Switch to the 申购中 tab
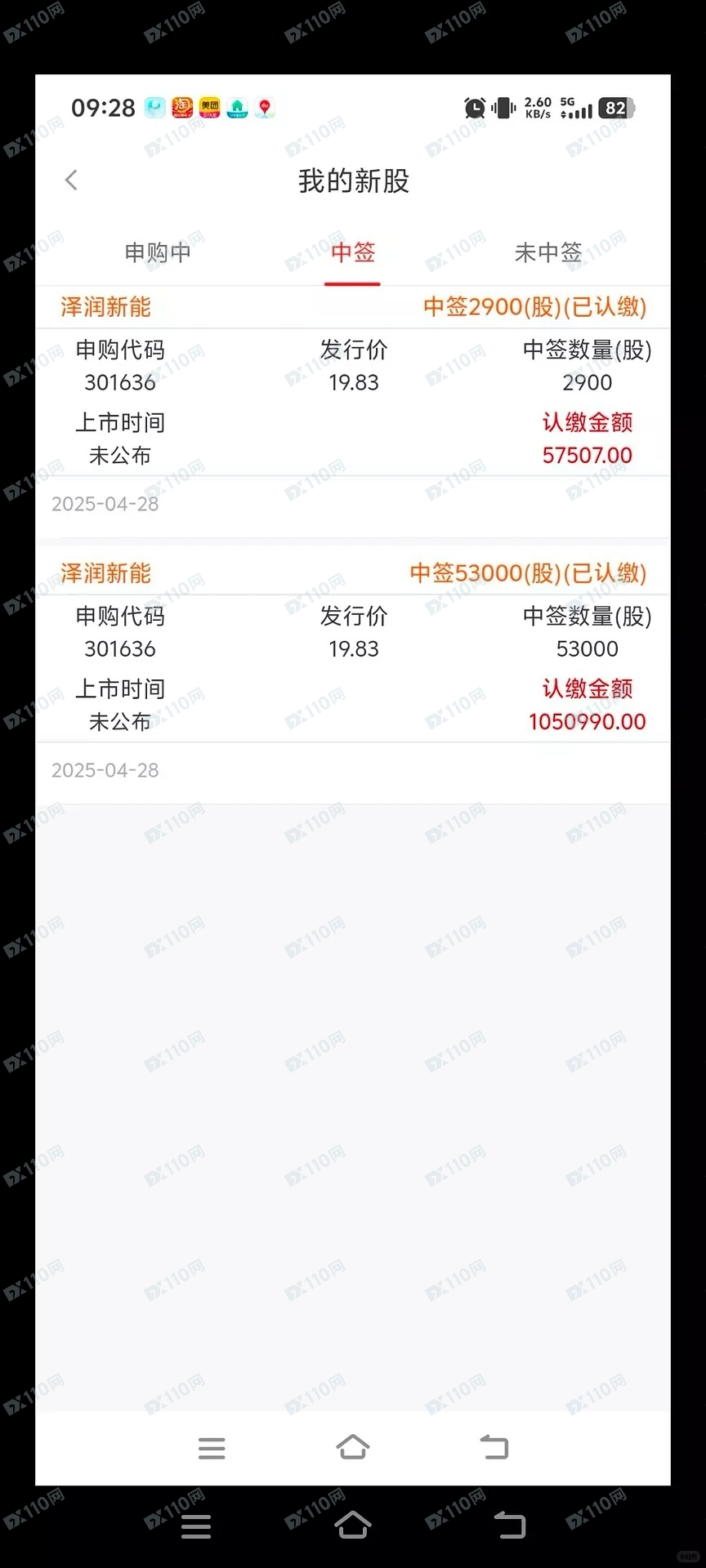The image size is (706, 1568). point(158,252)
